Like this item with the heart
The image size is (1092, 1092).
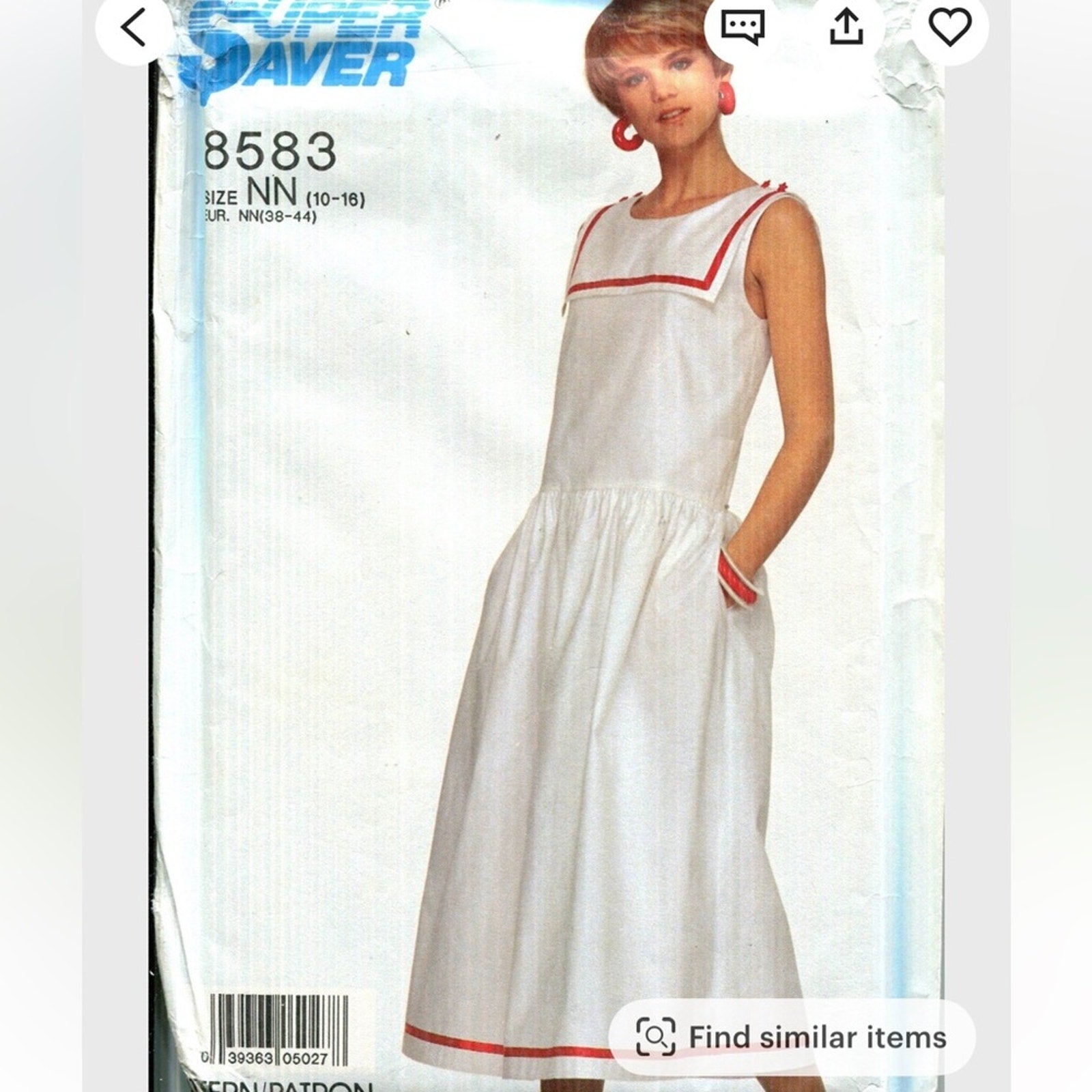click(949, 29)
